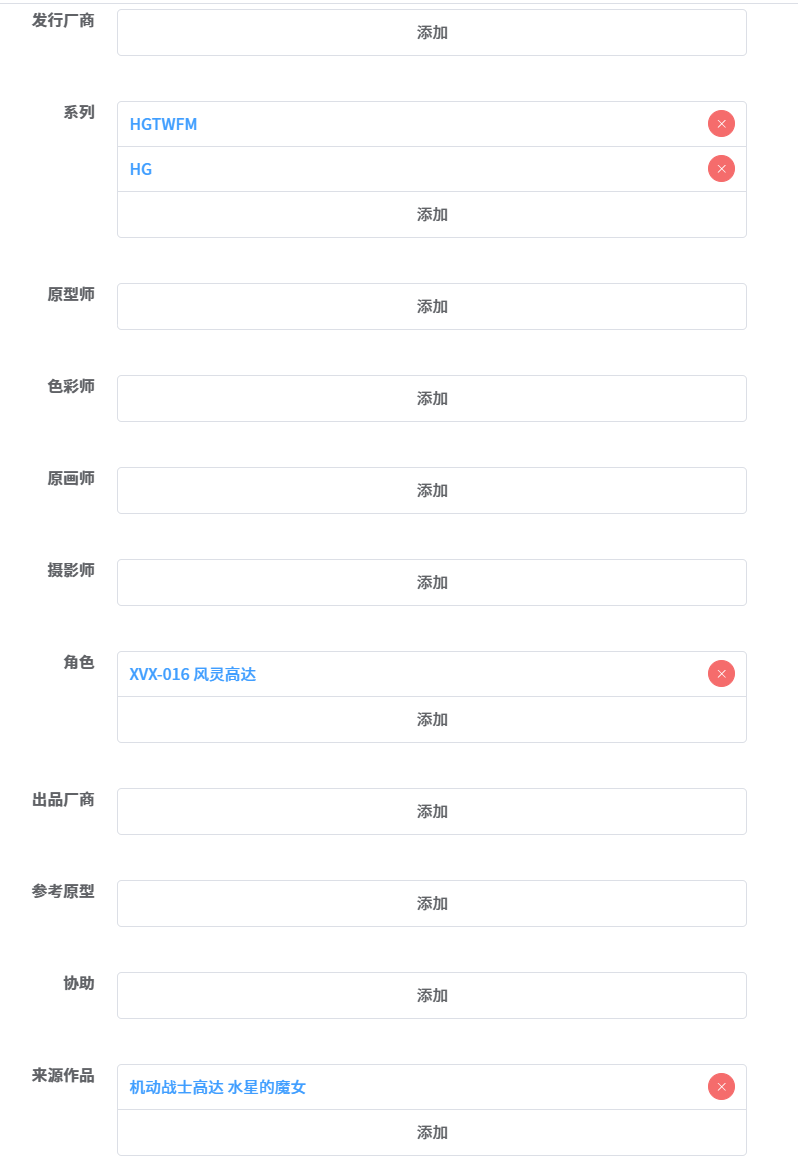The image size is (798, 1172).
Task: Add another 来源作品
Action: (432, 1133)
